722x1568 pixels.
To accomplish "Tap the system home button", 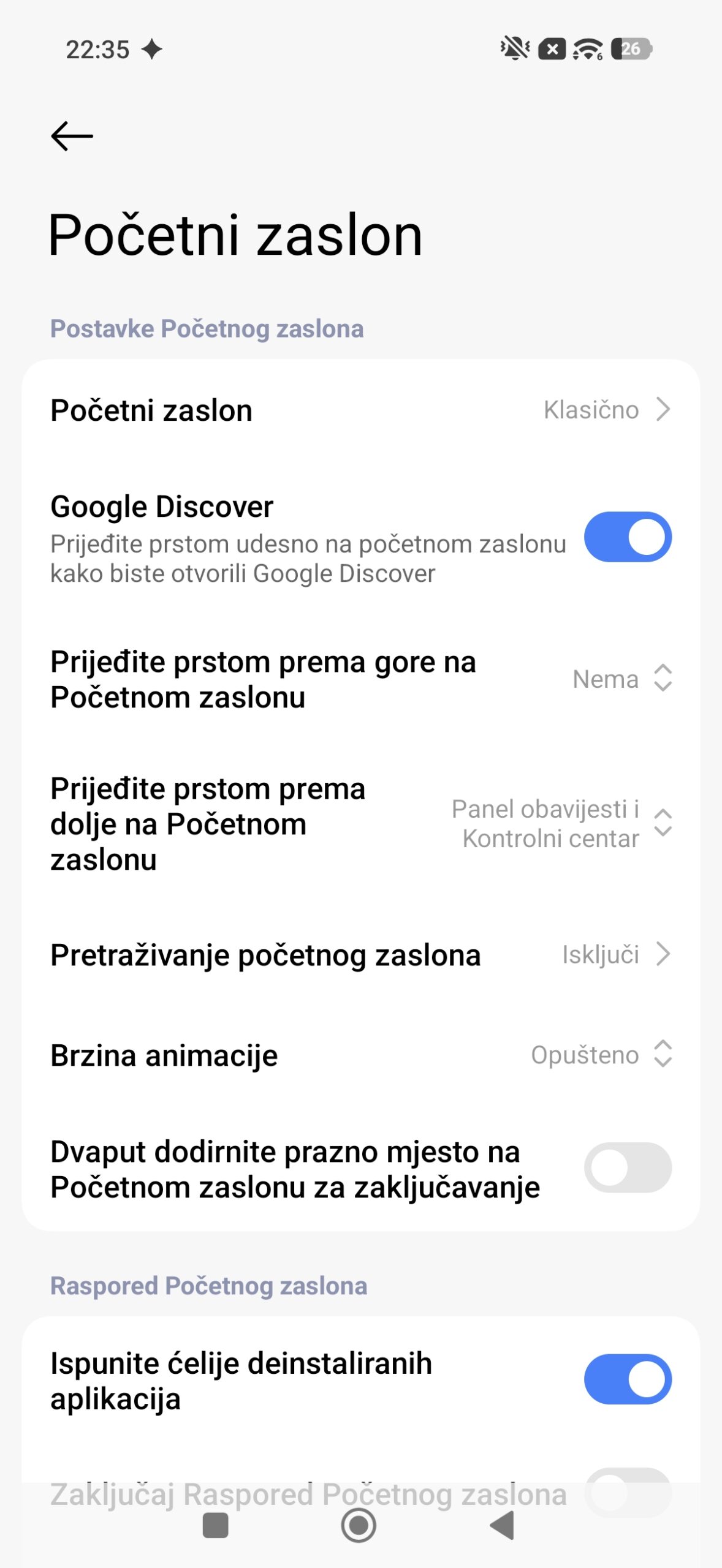I will [x=359, y=1525].
